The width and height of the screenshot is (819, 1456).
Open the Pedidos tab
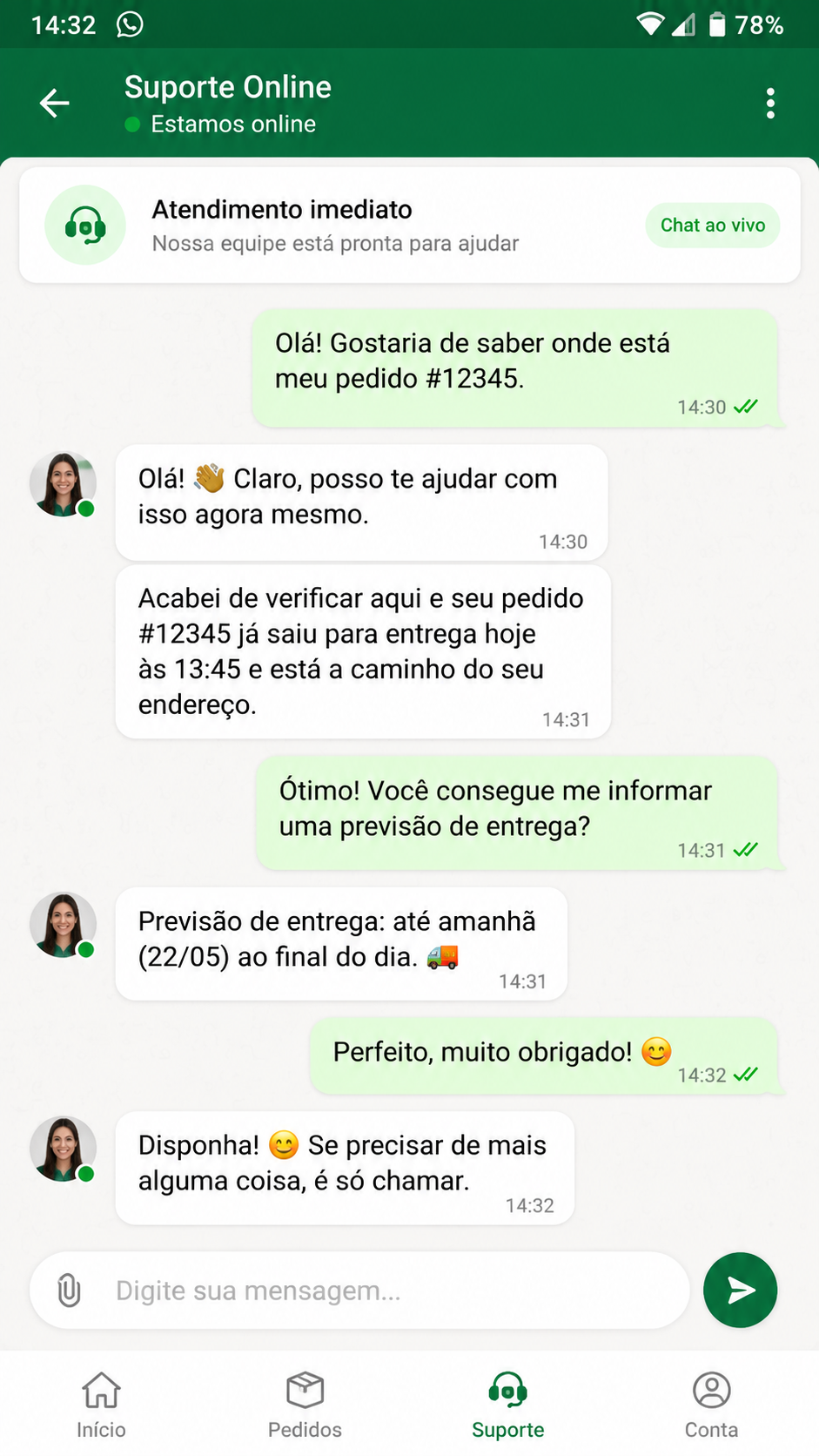[305, 1405]
